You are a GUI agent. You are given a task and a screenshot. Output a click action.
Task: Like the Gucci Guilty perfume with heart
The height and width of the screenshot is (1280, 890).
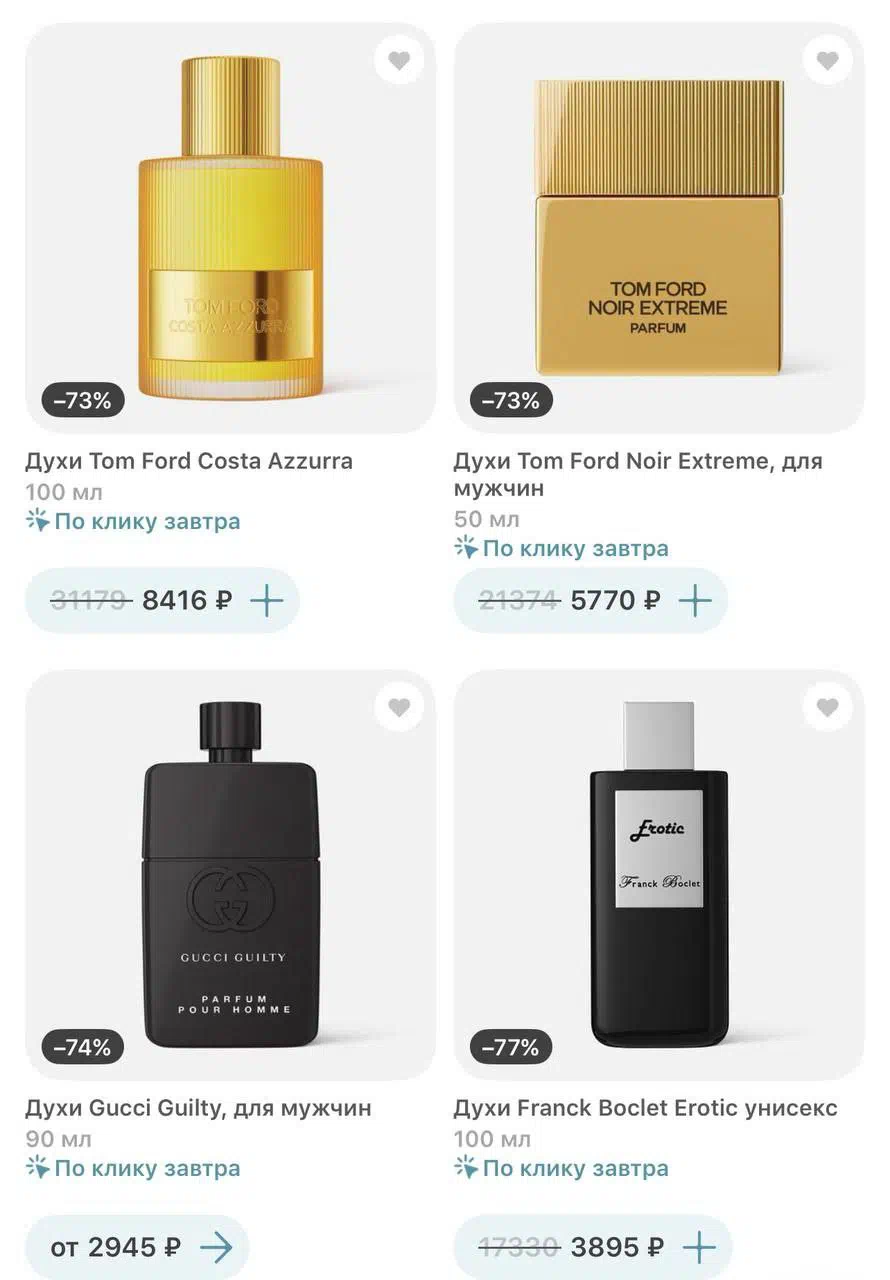[399, 708]
